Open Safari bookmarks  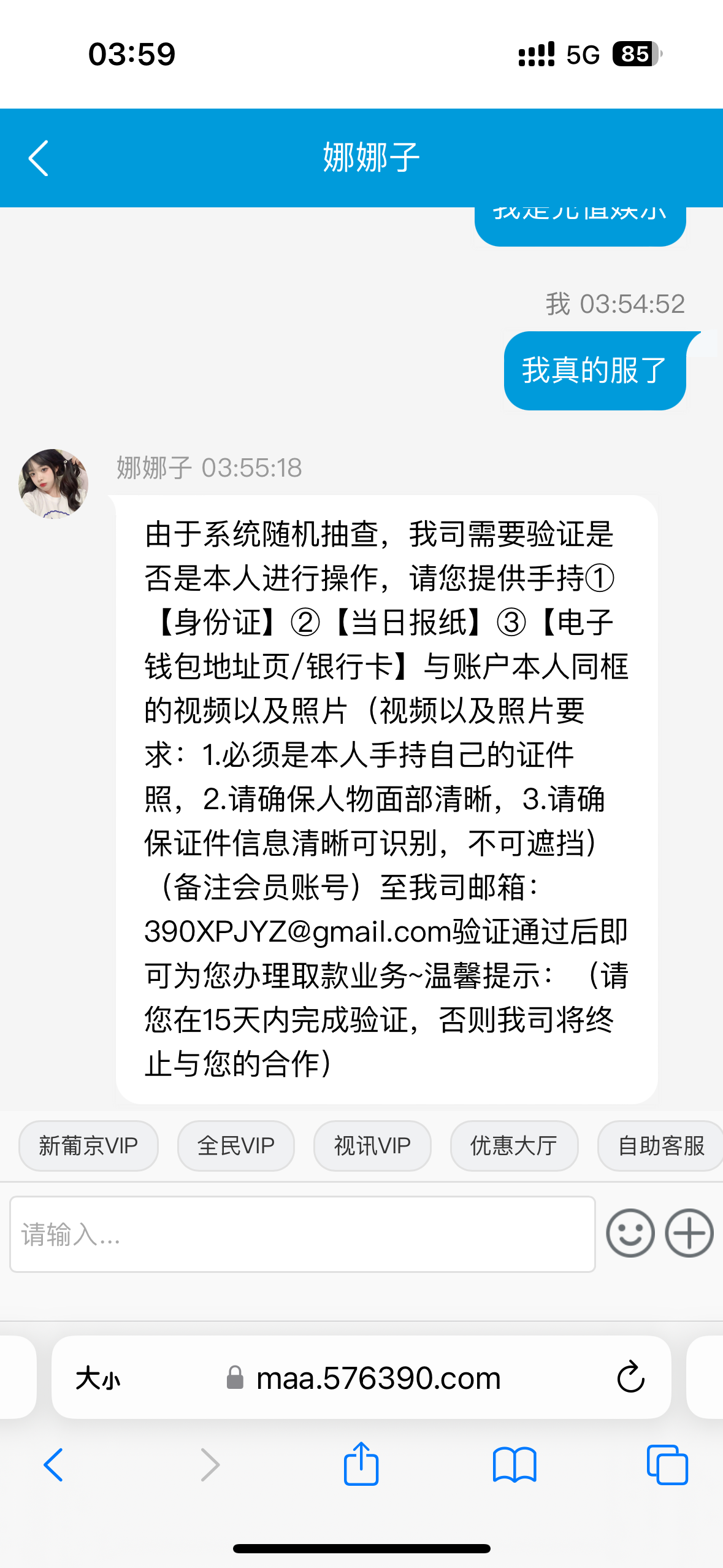514,1465
